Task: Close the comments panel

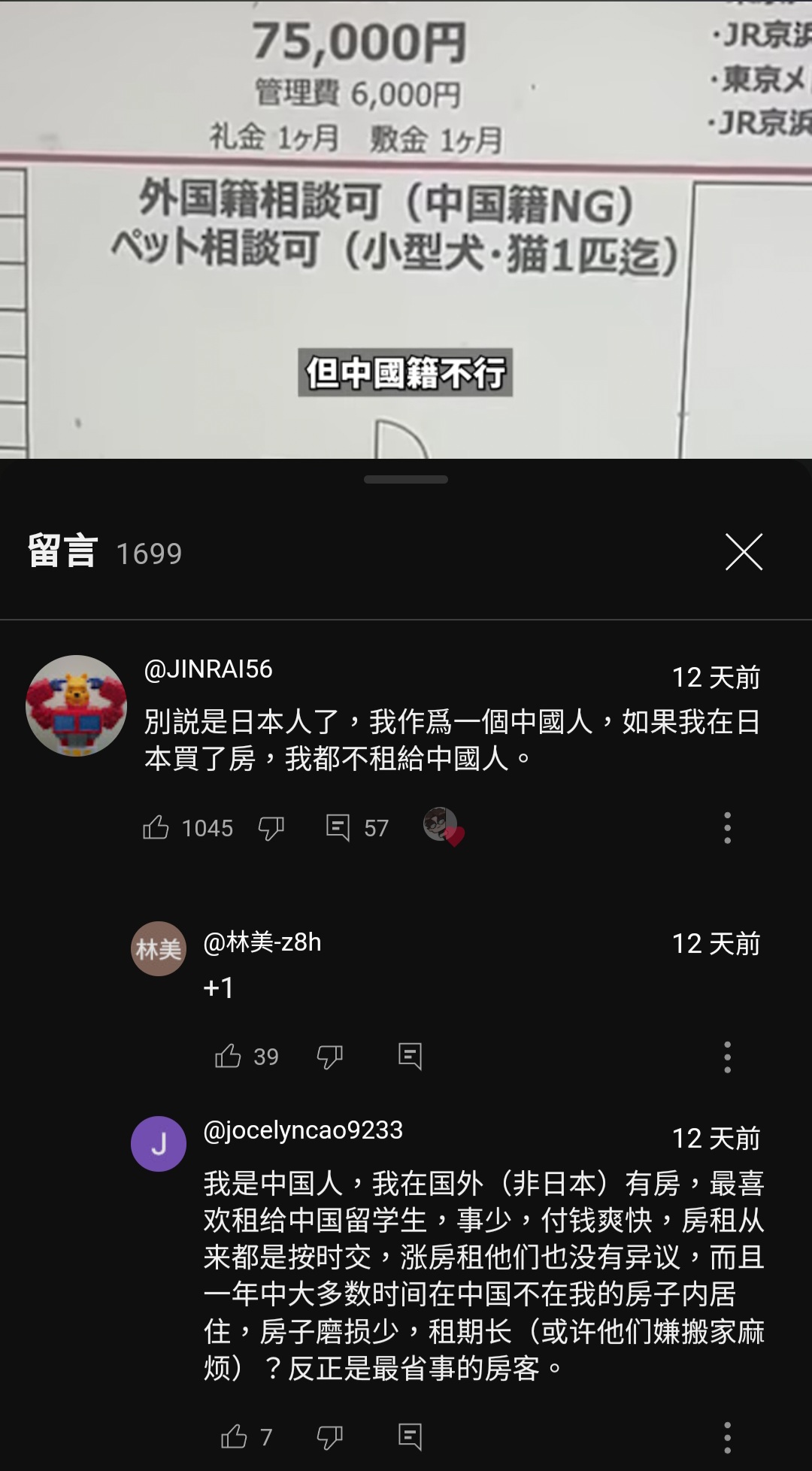Action: tap(744, 552)
